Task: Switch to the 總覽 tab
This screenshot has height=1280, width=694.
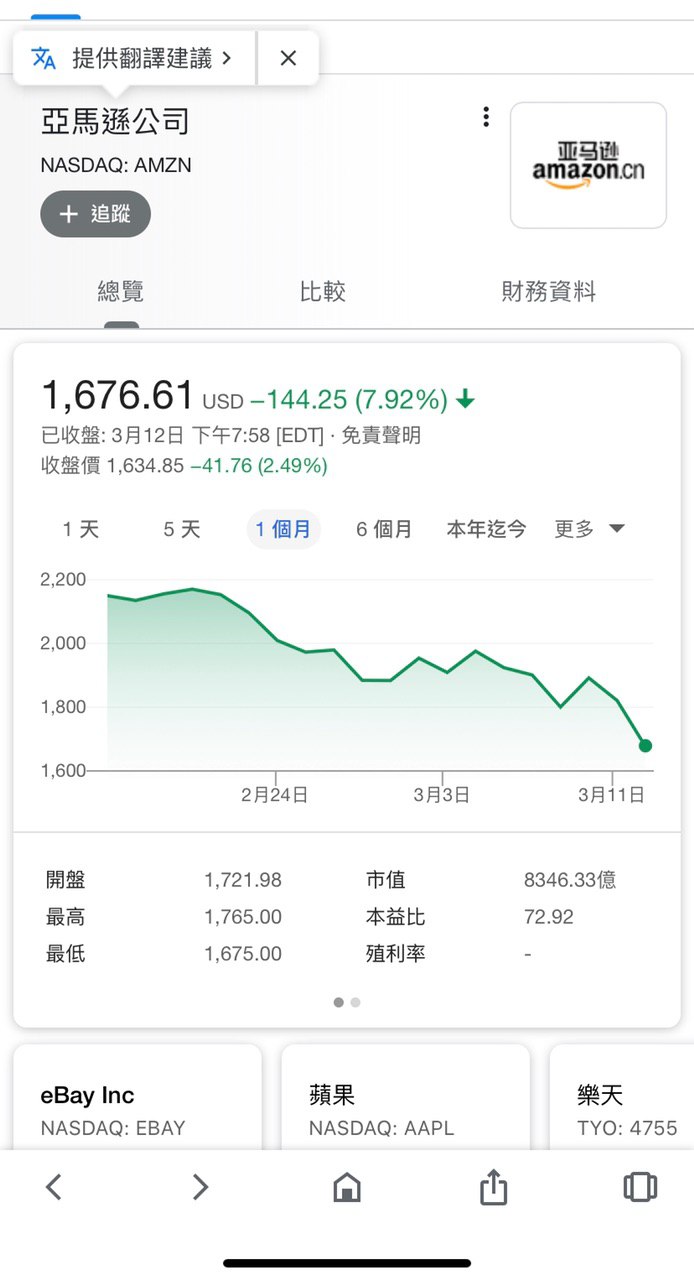Action: coord(121,292)
